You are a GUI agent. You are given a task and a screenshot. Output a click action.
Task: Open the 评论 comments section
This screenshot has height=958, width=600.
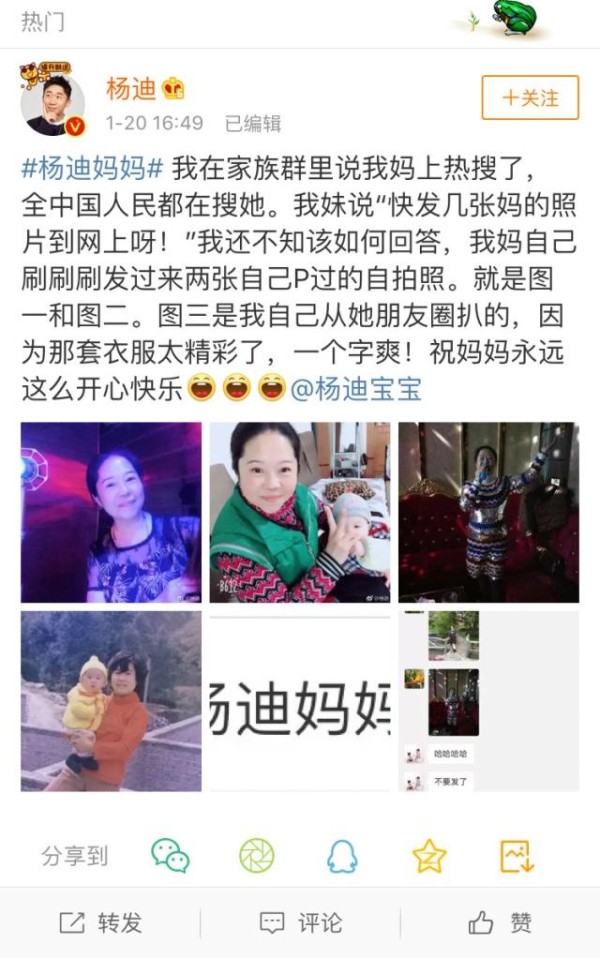(300, 923)
